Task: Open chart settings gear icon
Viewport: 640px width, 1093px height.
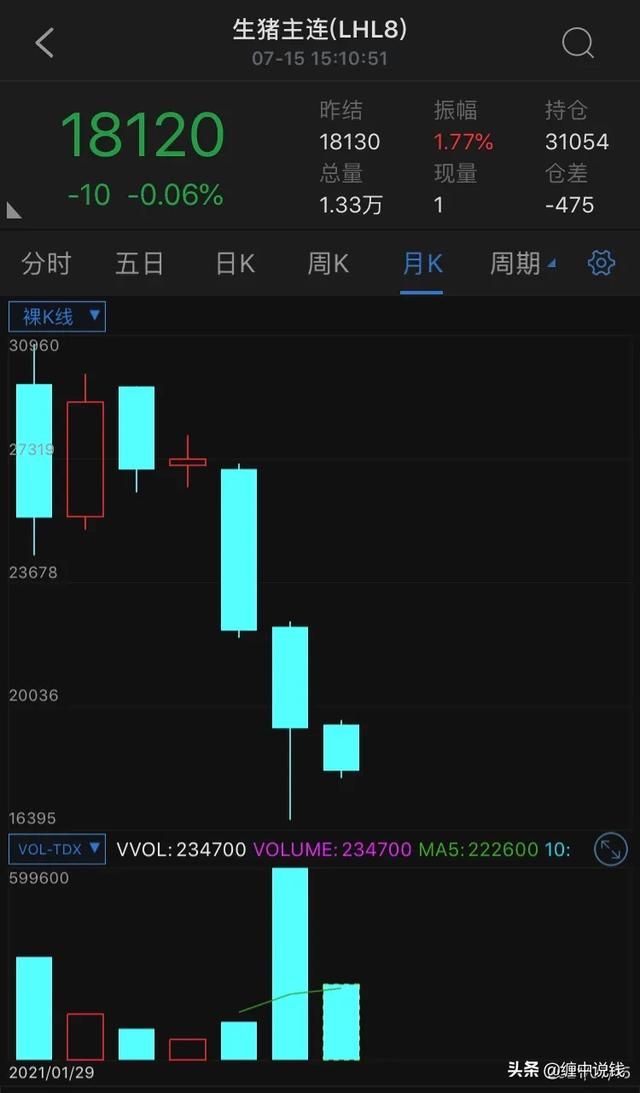Action: [601, 263]
